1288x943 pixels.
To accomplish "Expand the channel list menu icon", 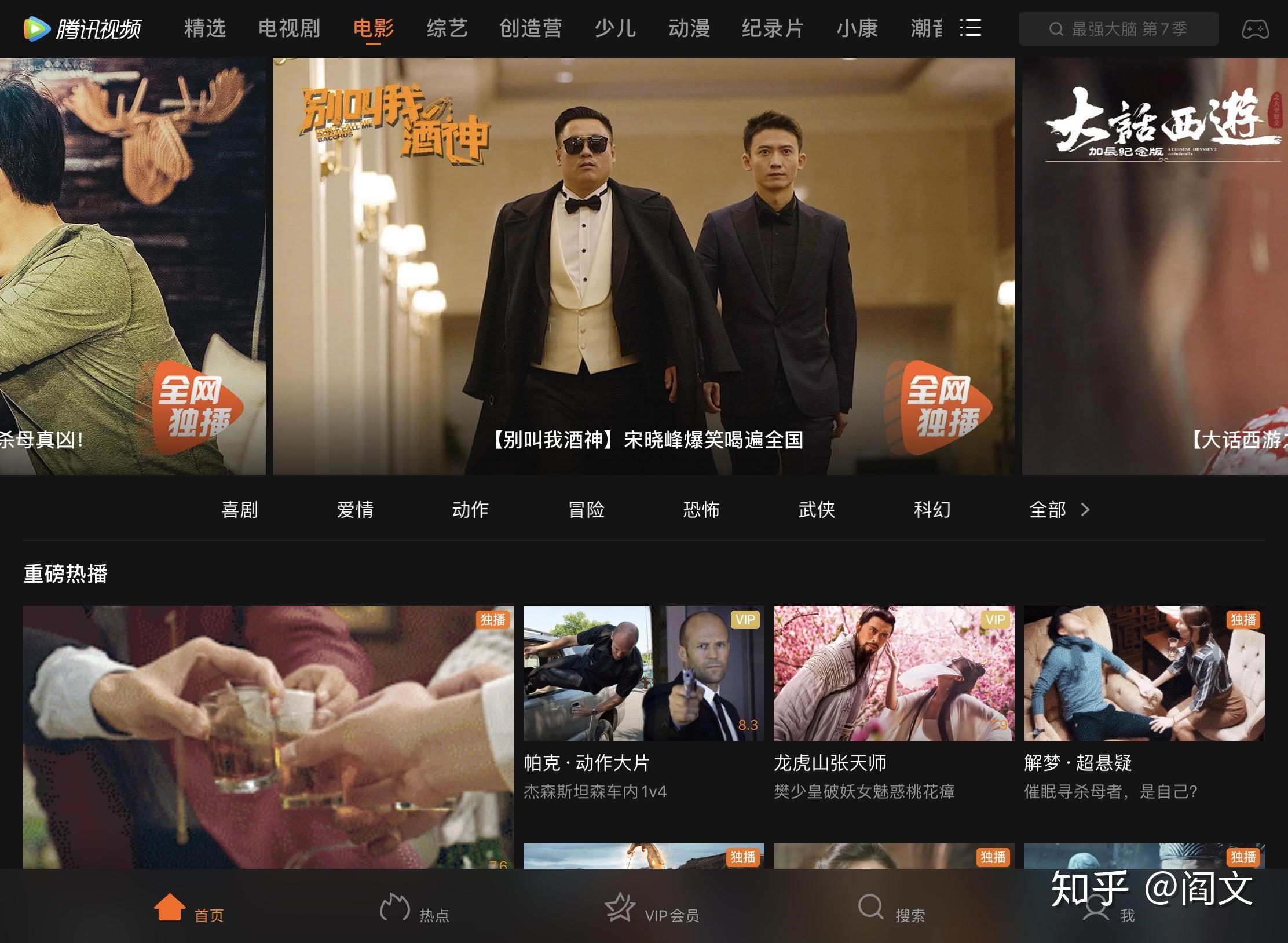I will coord(970,28).
